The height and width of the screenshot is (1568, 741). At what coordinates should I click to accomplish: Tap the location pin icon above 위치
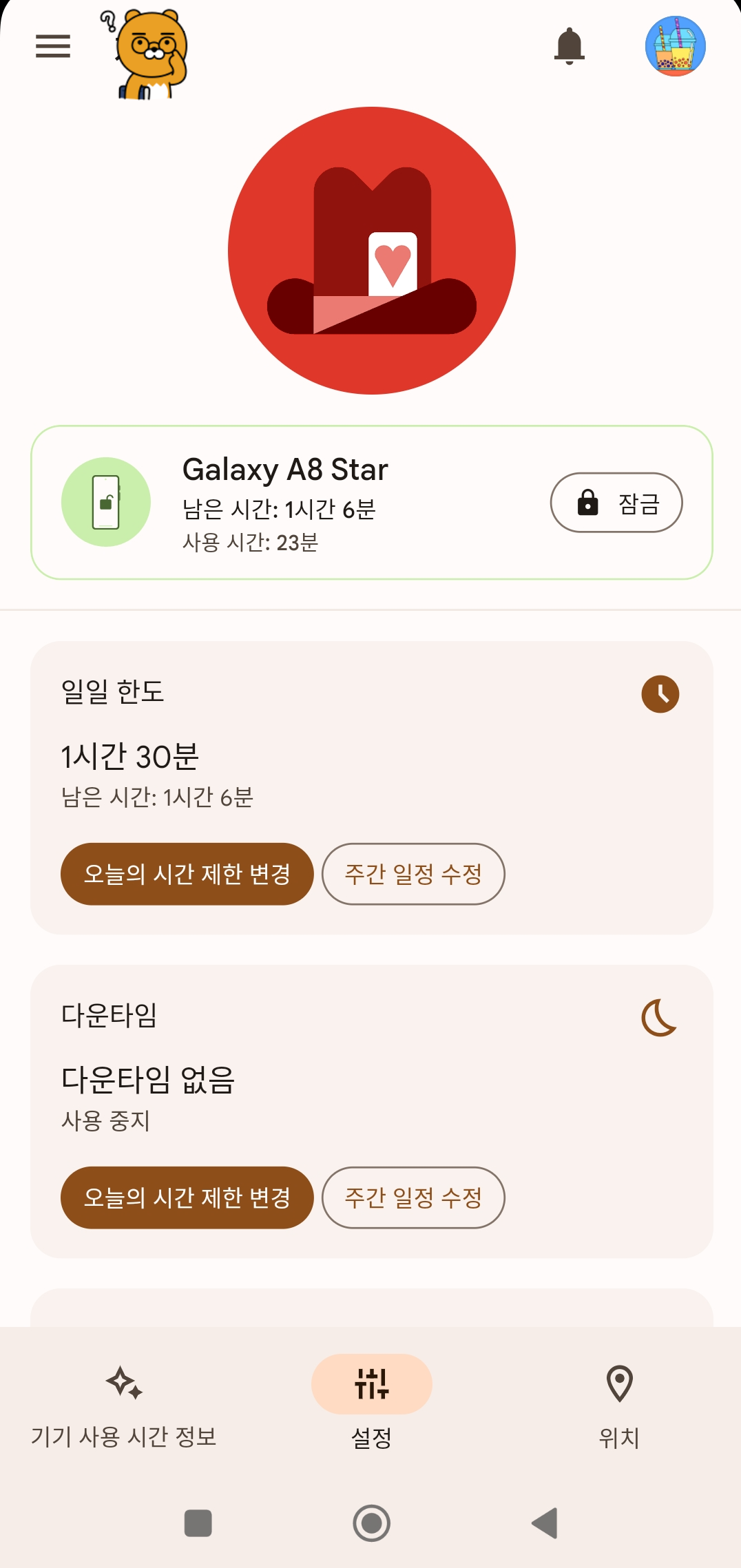620,1384
